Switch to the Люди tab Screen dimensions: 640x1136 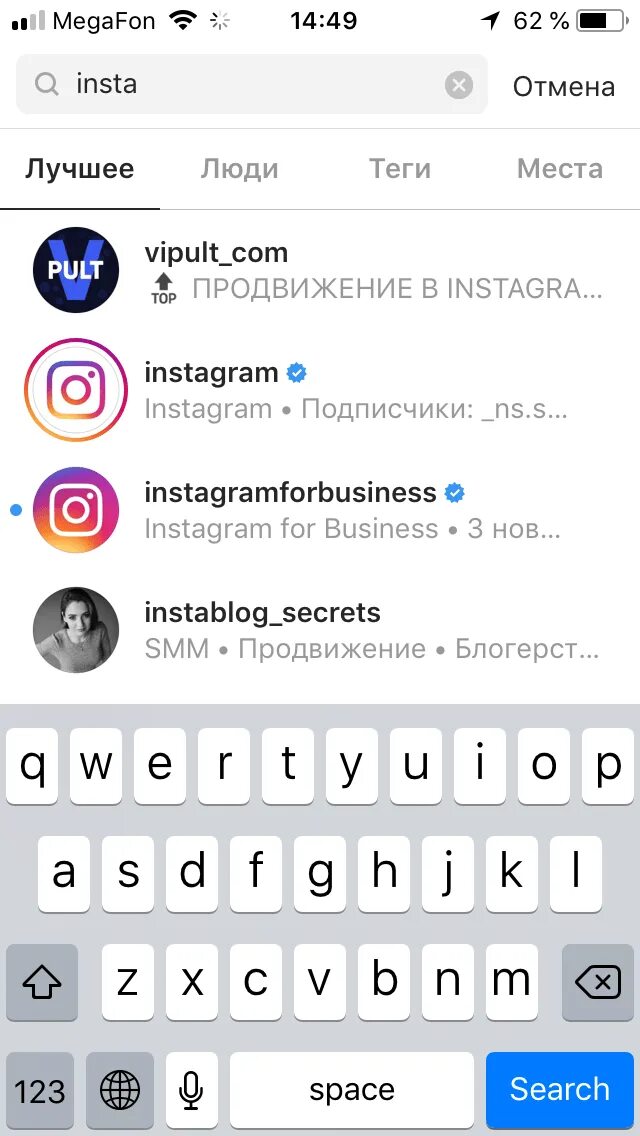coord(239,169)
